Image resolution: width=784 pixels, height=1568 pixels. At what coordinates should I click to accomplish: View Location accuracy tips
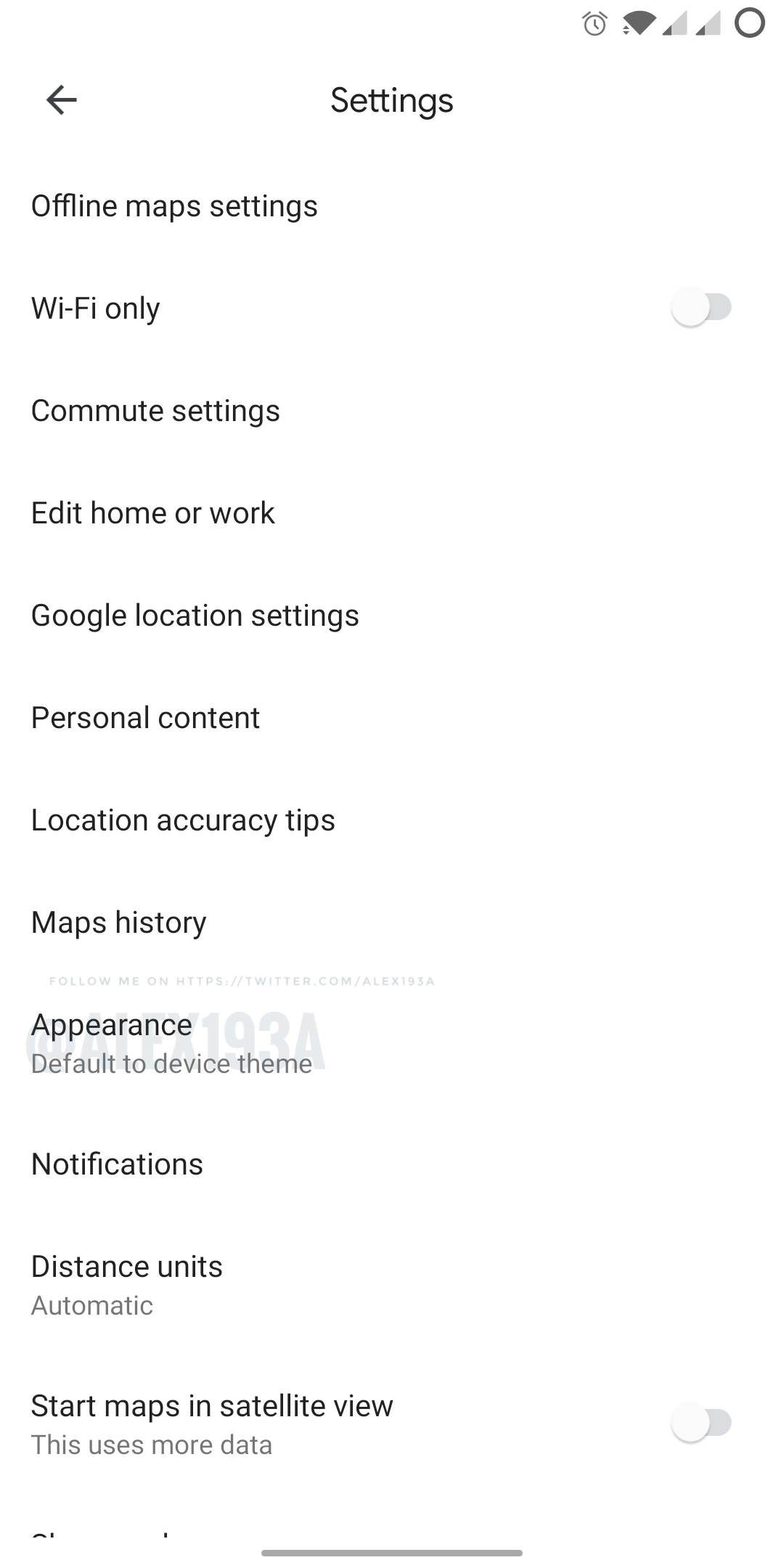[x=183, y=820]
